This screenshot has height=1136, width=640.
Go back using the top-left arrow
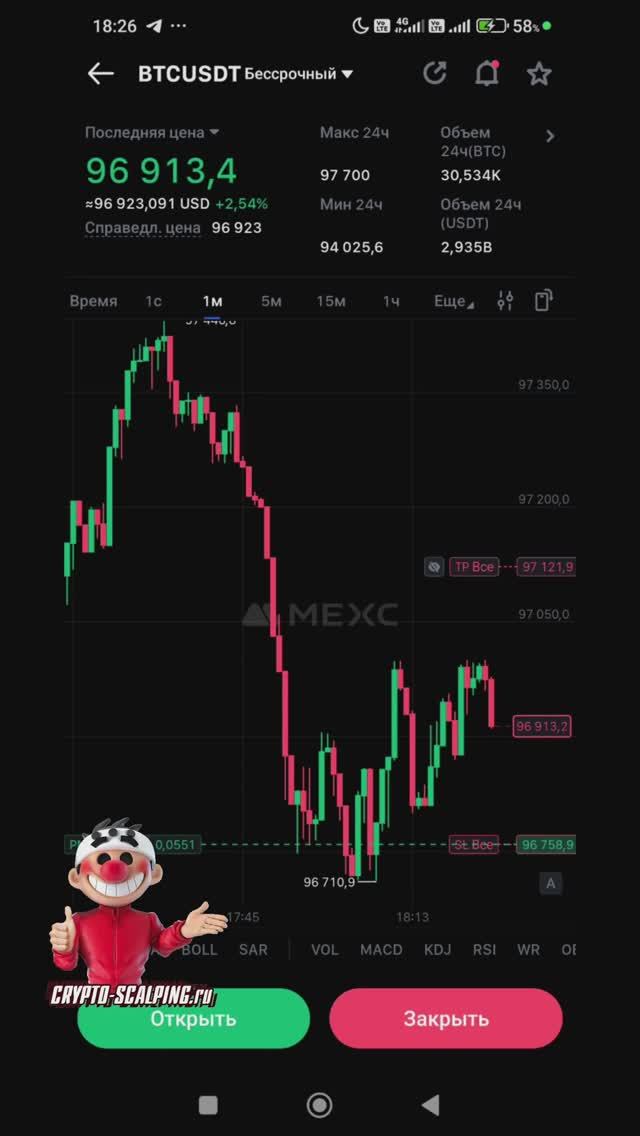pos(100,74)
